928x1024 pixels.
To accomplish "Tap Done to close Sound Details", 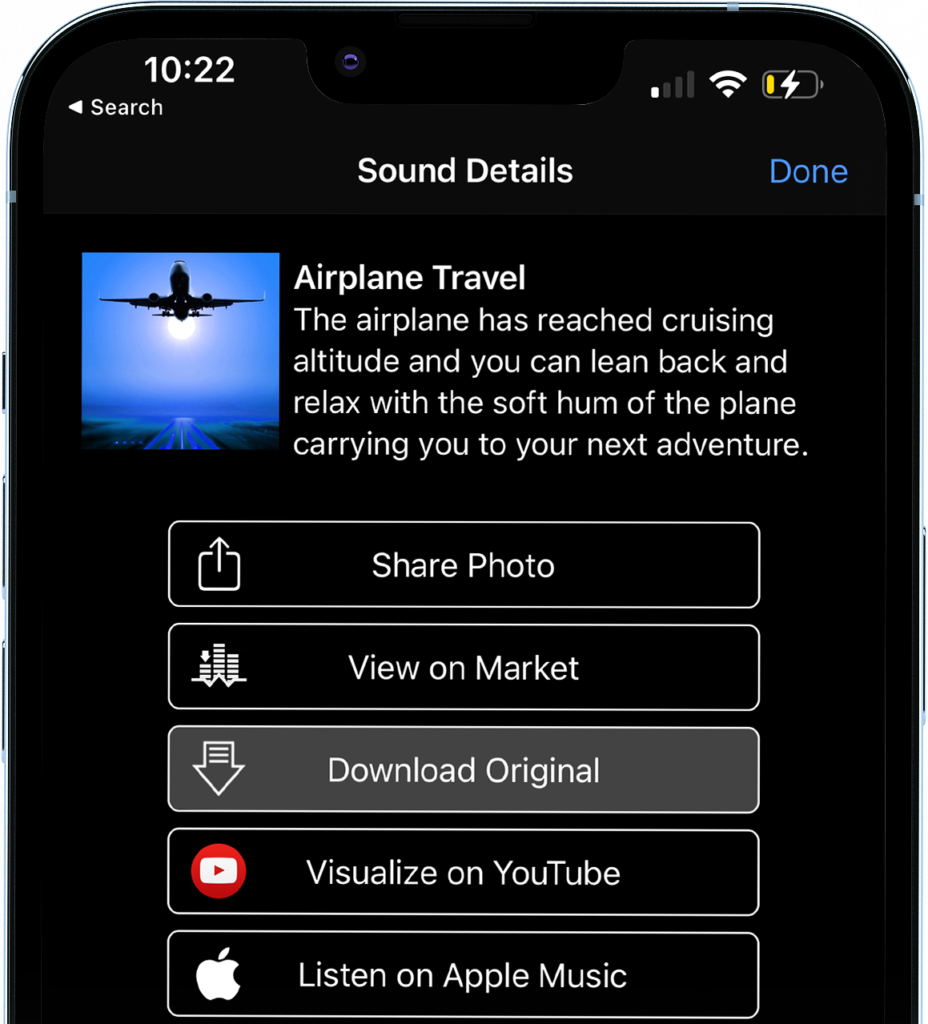I will (808, 171).
